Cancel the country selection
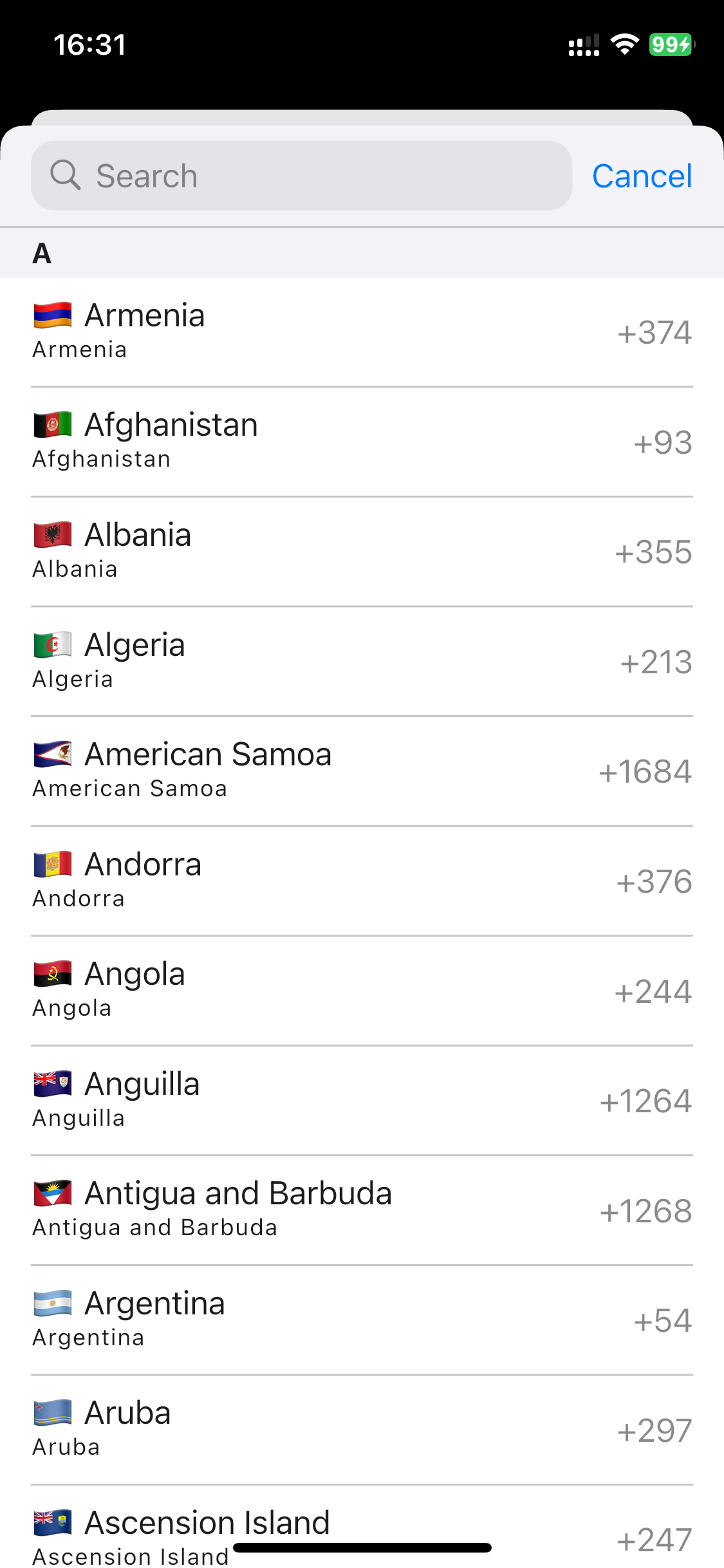 click(642, 176)
